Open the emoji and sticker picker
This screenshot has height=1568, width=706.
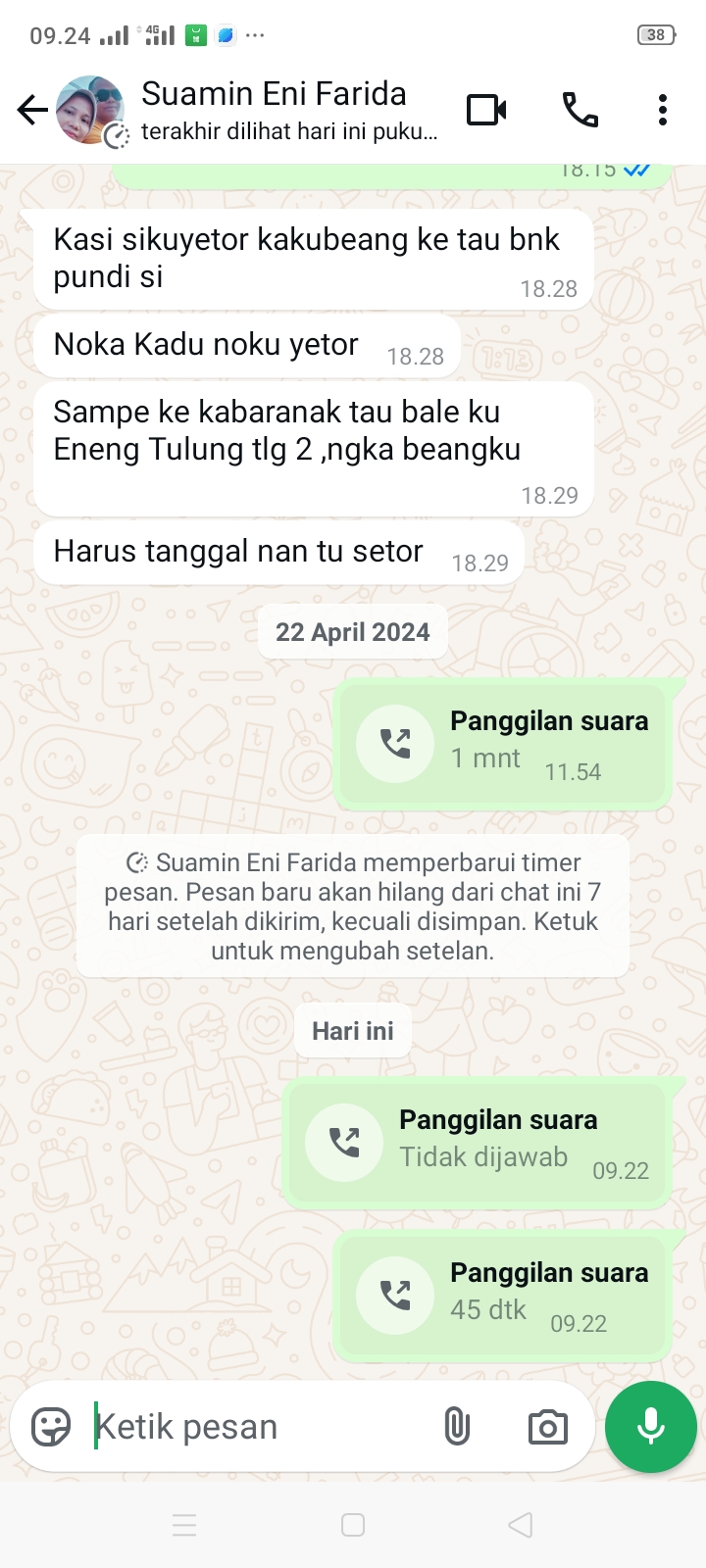[51, 1427]
